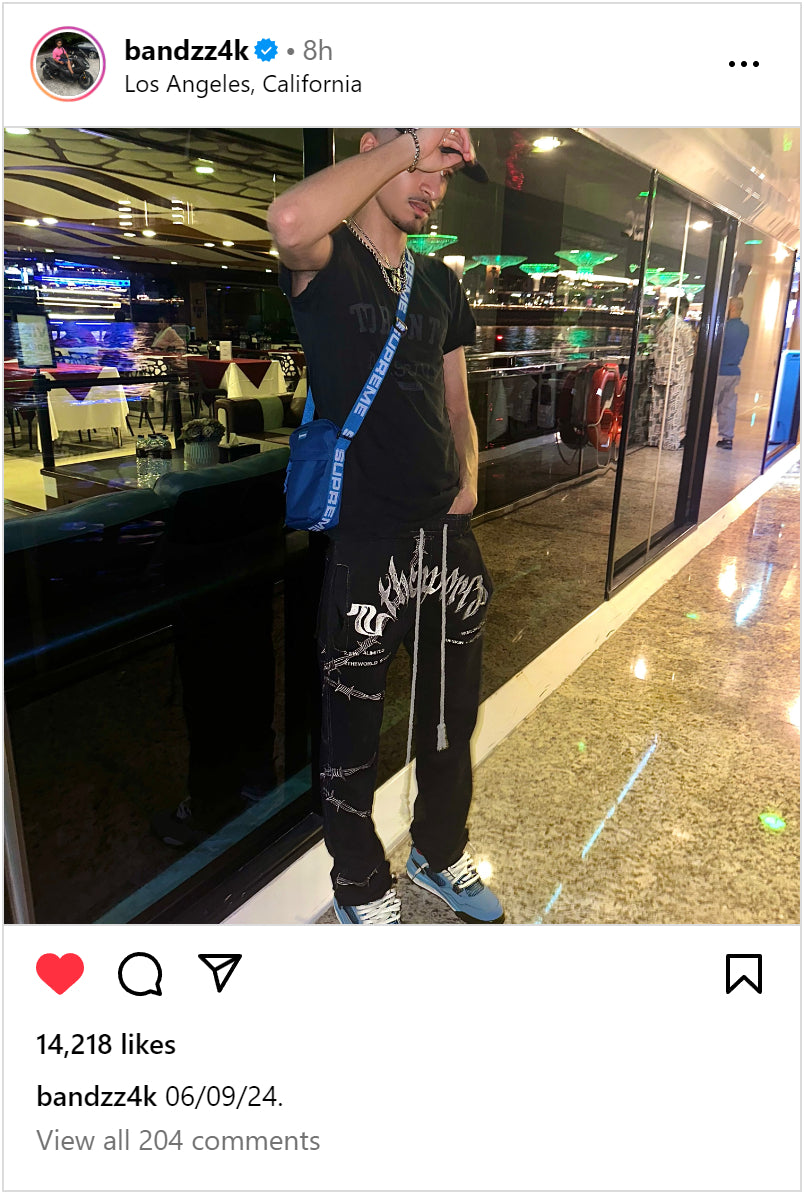
Task: View the Los Angeles, California location
Action: [x=243, y=84]
